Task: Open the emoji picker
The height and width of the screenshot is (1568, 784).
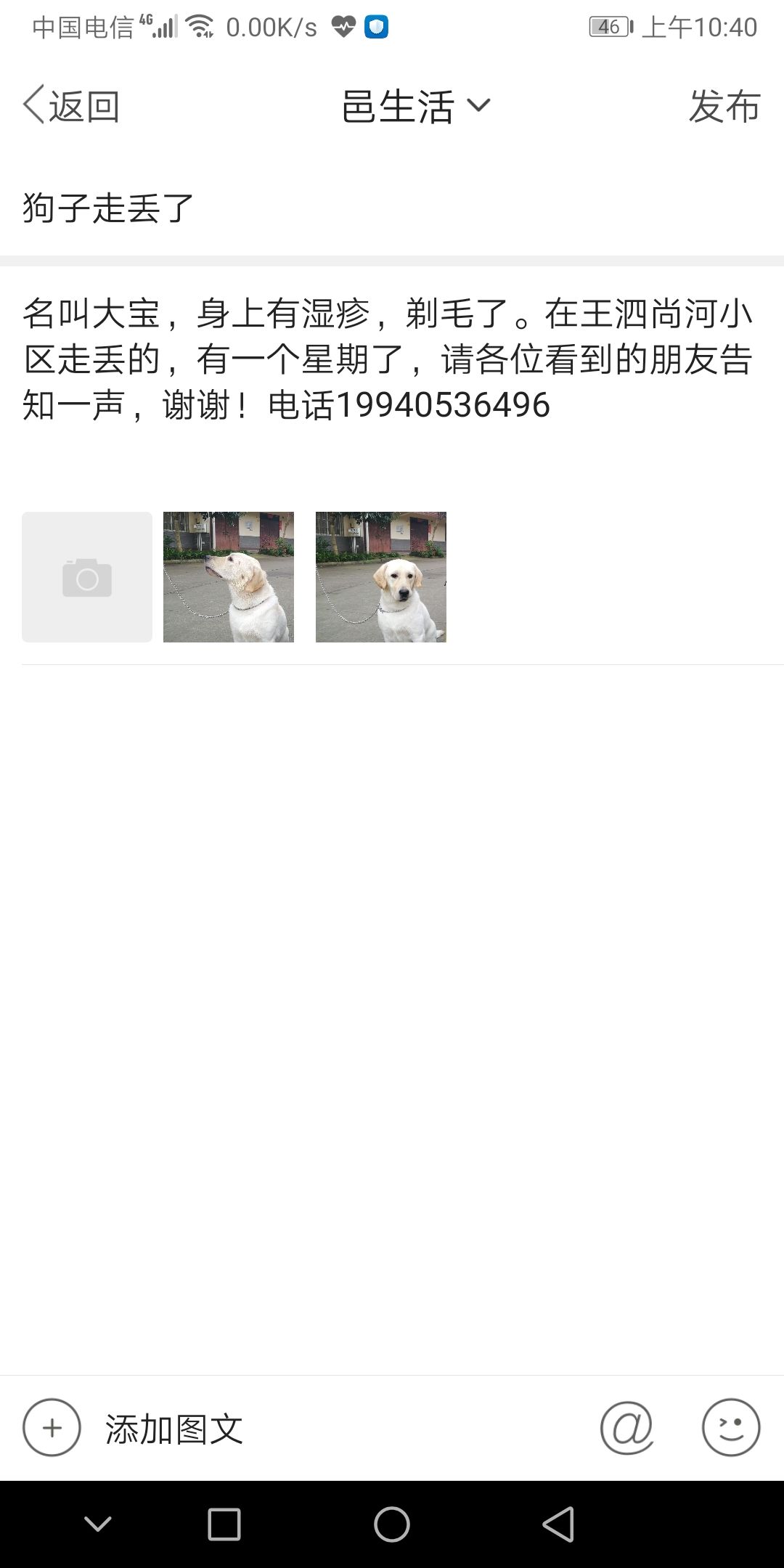Action: pyautogui.click(x=730, y=1427)
